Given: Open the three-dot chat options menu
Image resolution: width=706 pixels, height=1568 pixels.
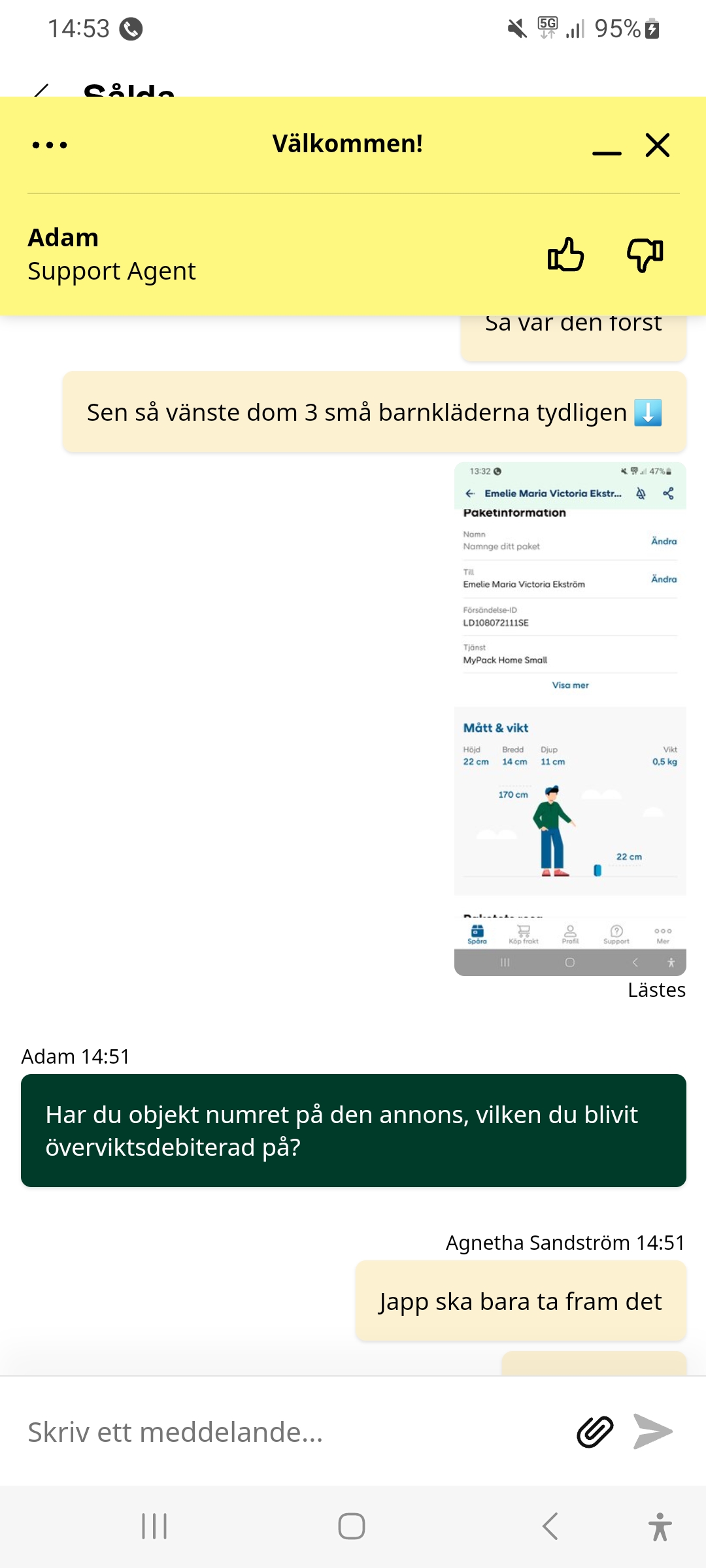Looking at the screenshot, I should pos(50,145).
